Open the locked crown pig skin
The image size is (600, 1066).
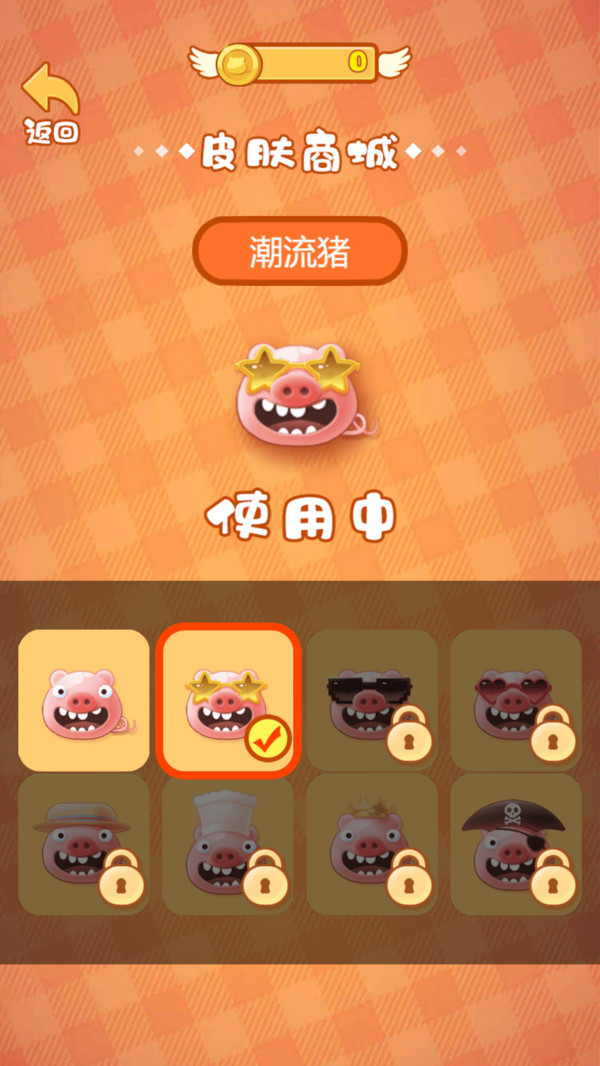pos(372,844)
